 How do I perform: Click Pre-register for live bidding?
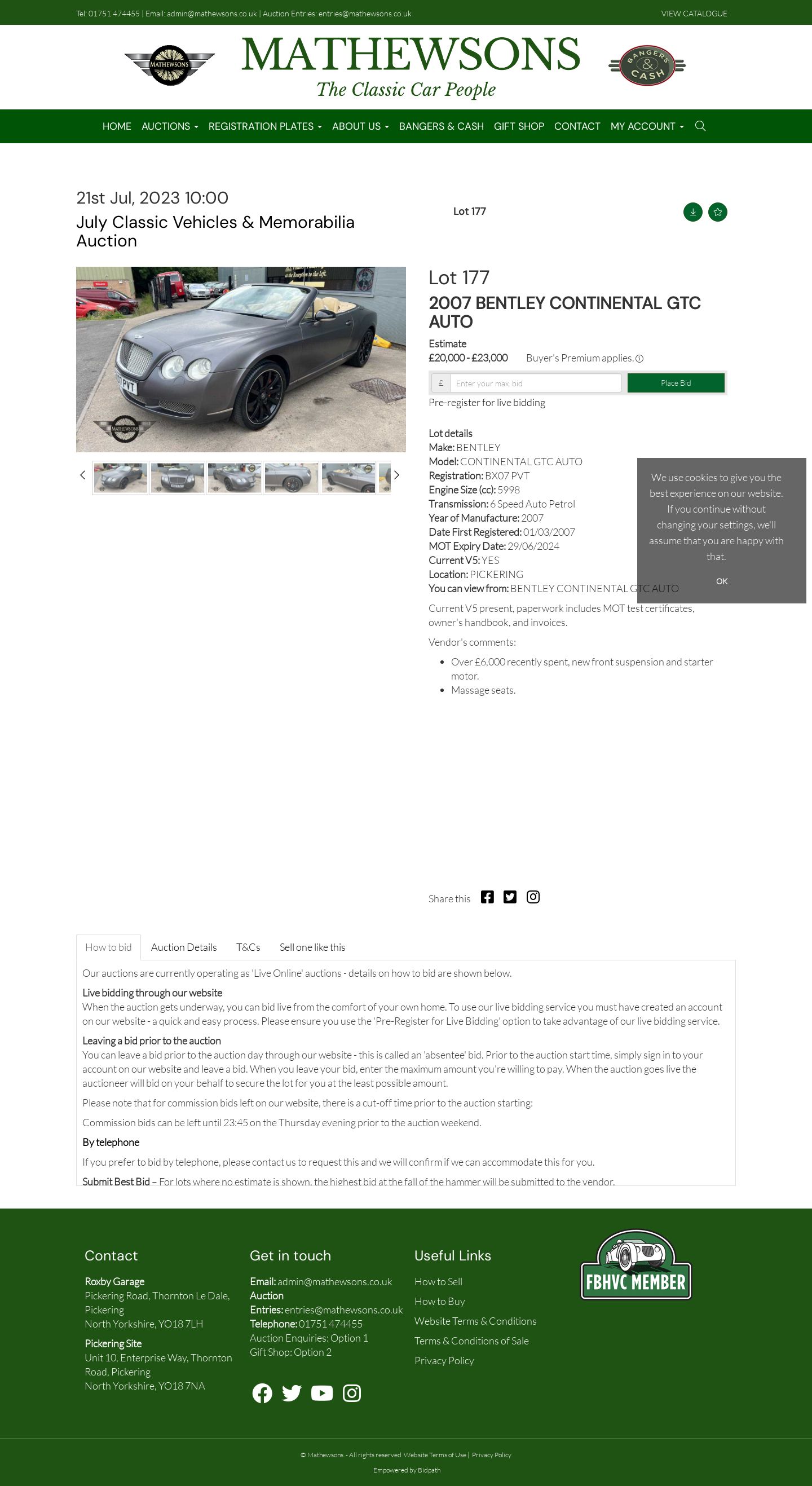[486, 403]
